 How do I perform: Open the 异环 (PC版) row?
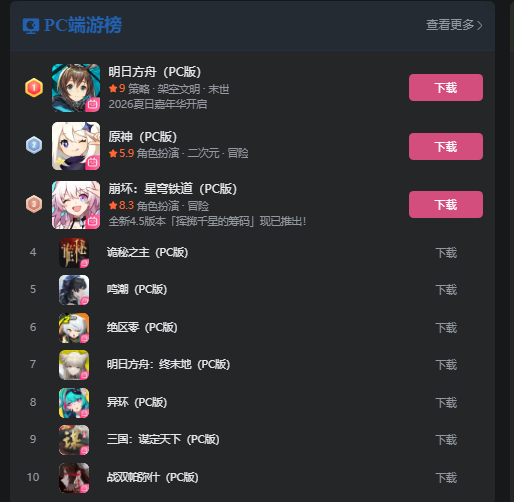(x=252, y=403)
